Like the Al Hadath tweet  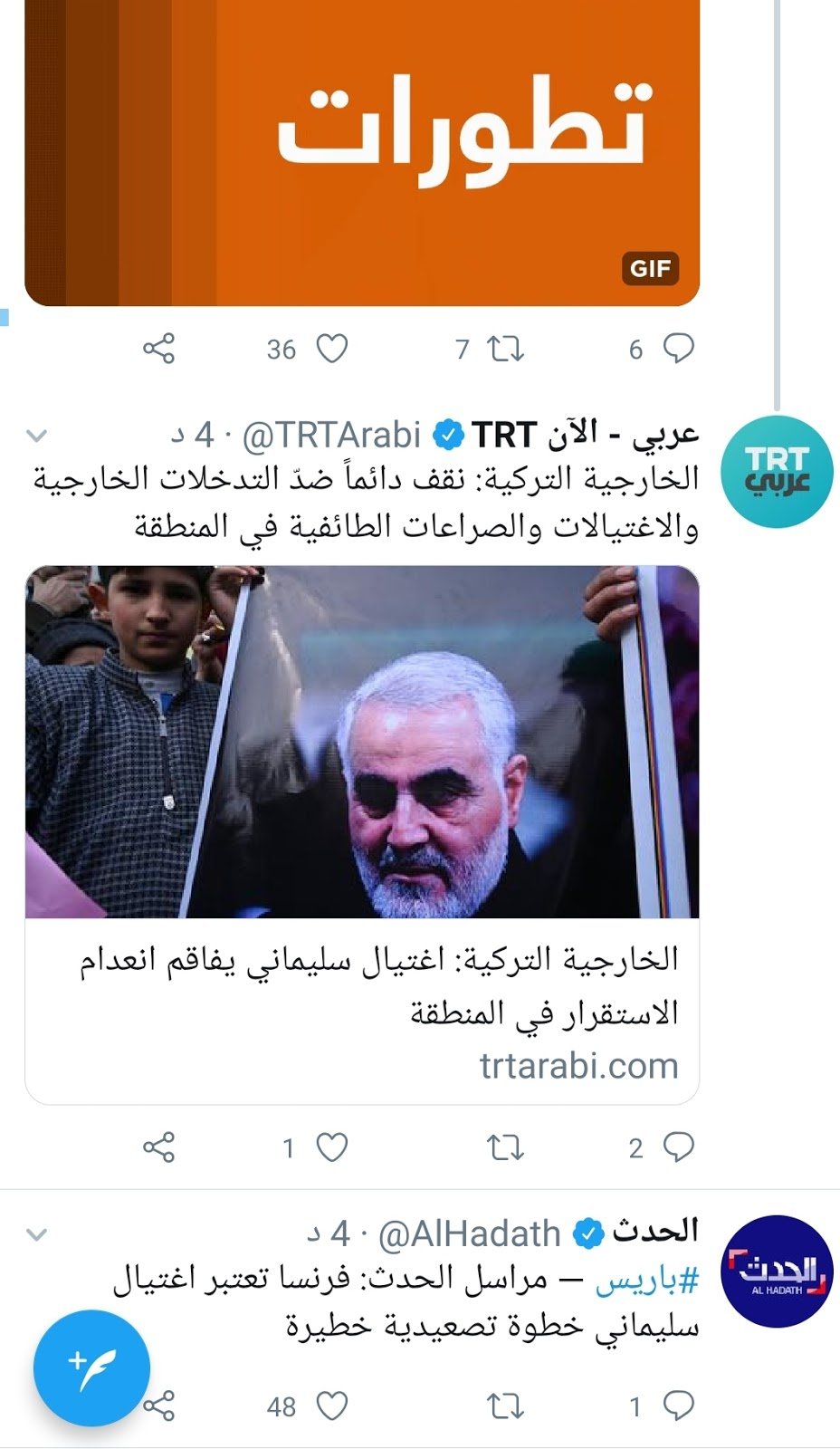(331, 1406)
